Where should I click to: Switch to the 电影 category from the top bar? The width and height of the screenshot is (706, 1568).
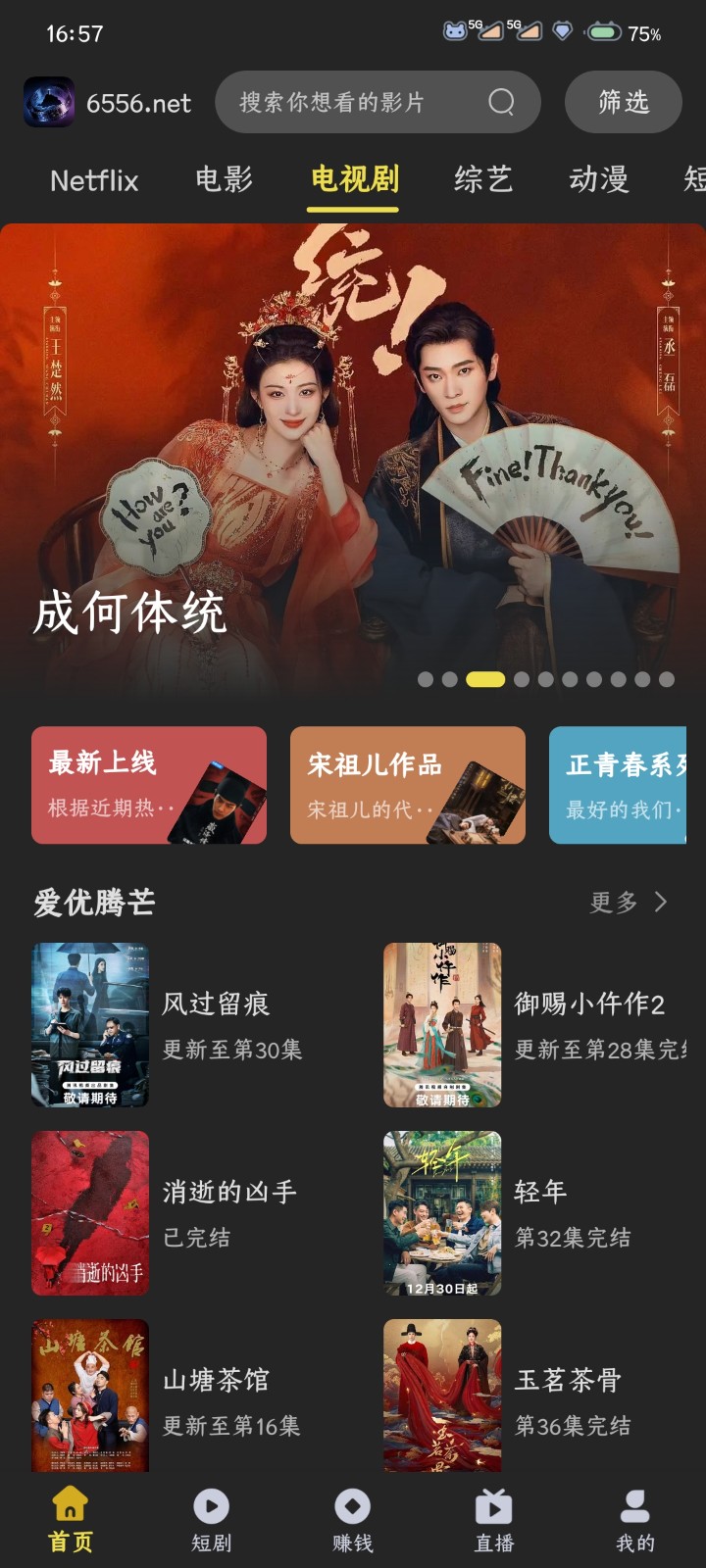(x=226, y=179)
